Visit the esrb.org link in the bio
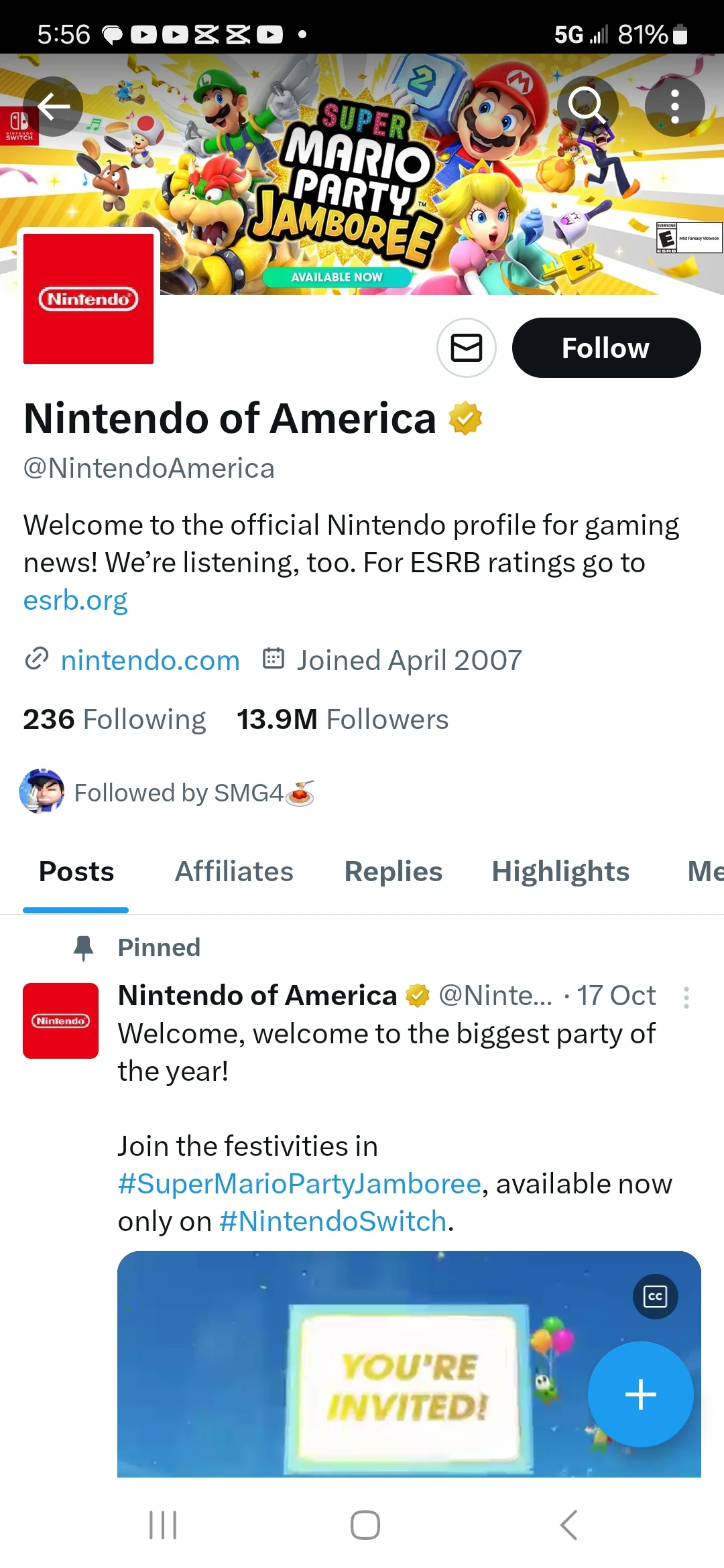The height and width of the screenshot is (1568, 724). click(x=76, y=600)
